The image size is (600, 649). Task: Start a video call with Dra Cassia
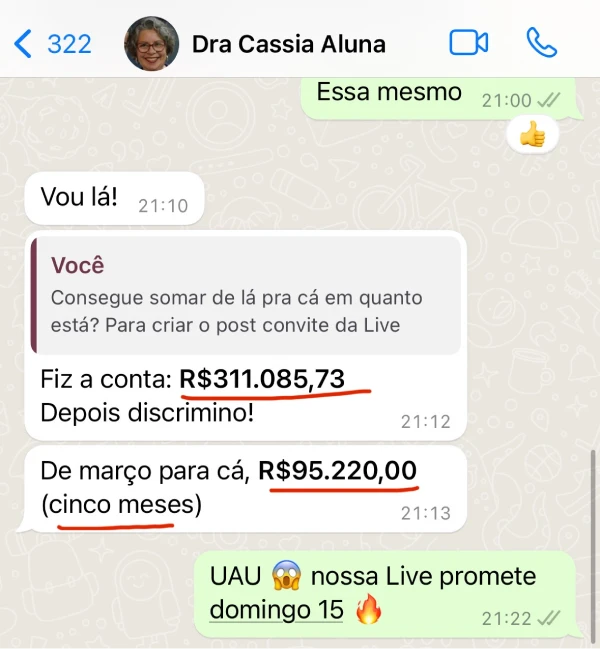click(468, 43)
